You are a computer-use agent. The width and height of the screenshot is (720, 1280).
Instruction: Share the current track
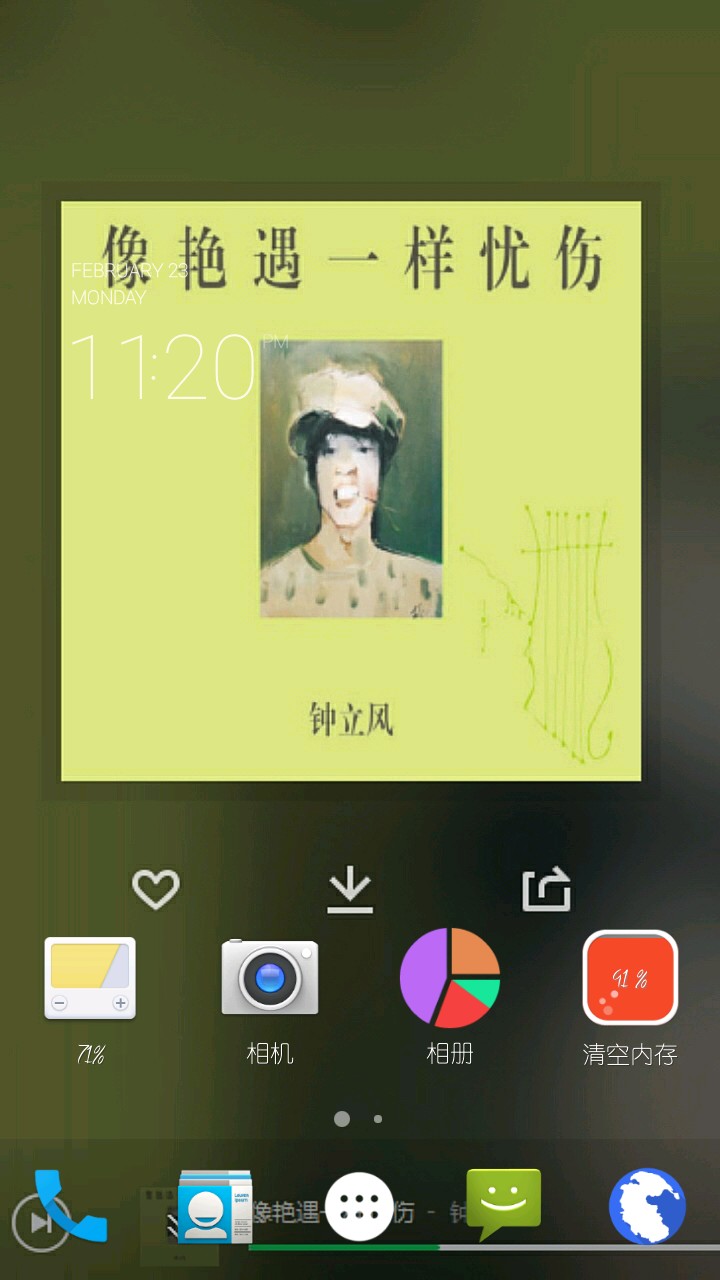[546, 889]
